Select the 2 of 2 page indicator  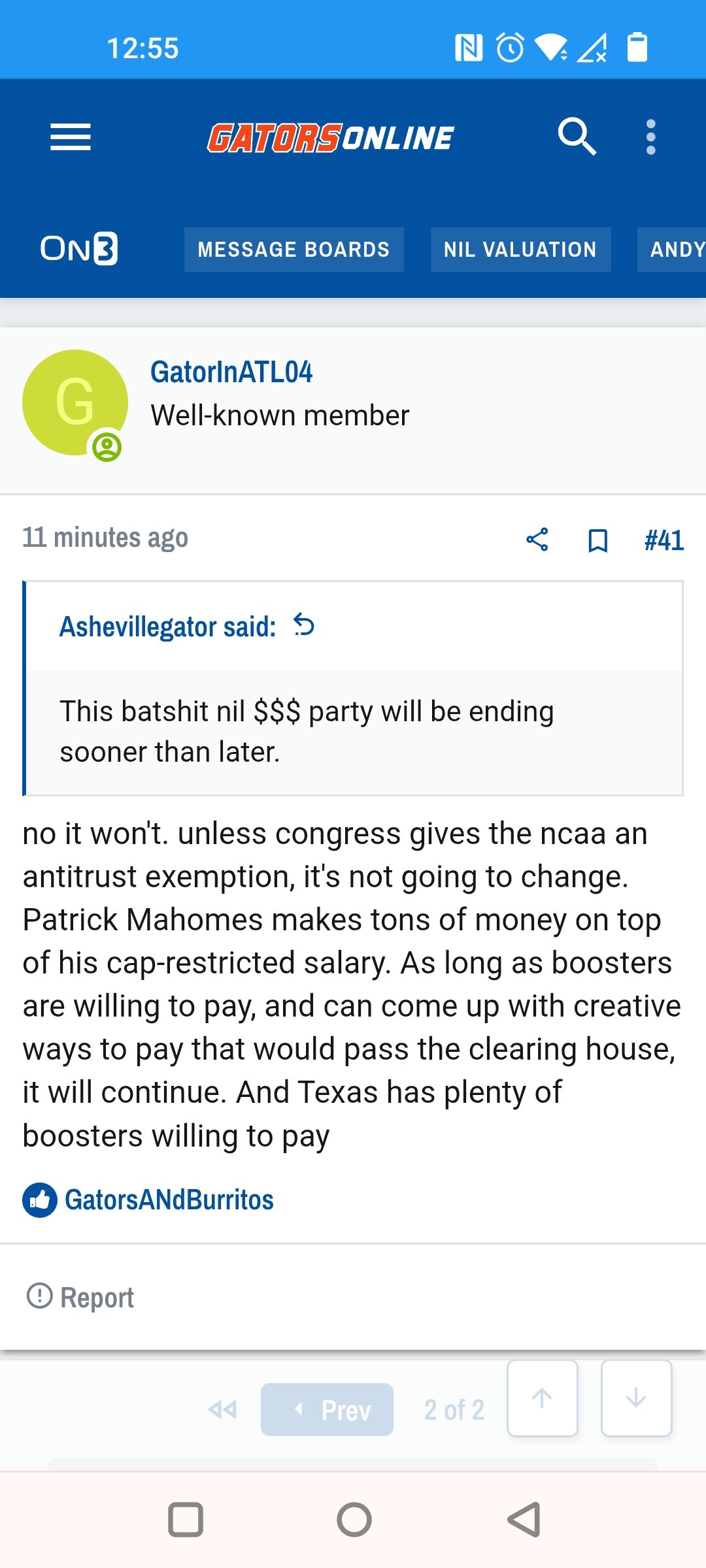point(454,1410)
